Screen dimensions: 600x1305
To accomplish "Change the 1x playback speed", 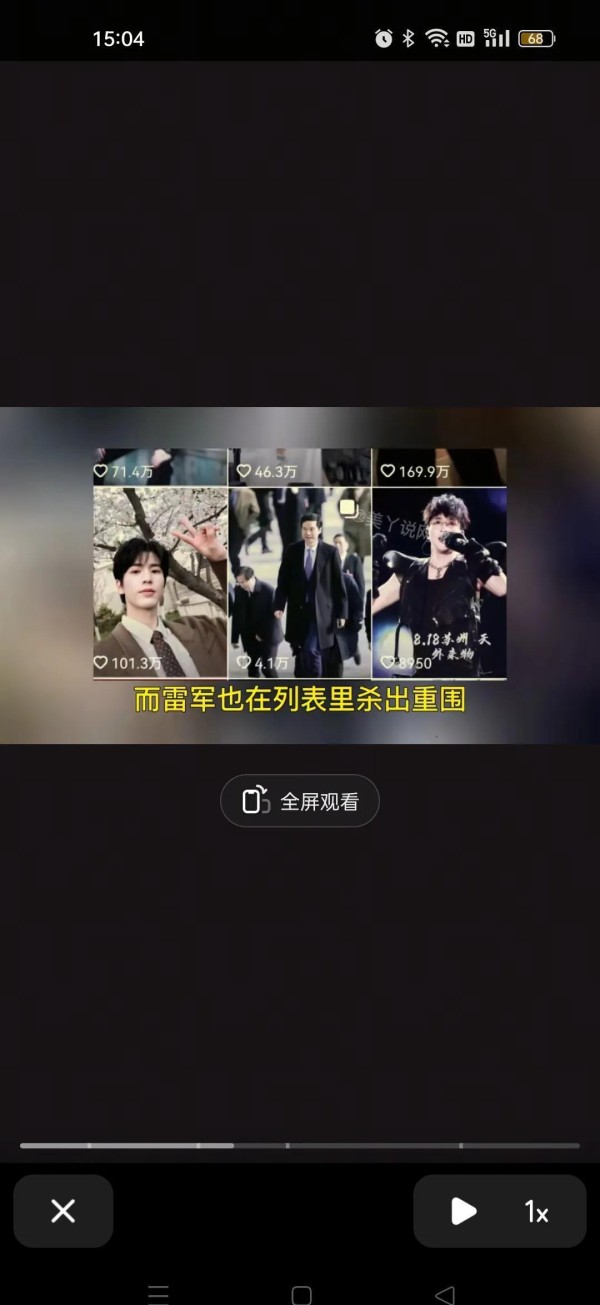I will point(537,1212).
